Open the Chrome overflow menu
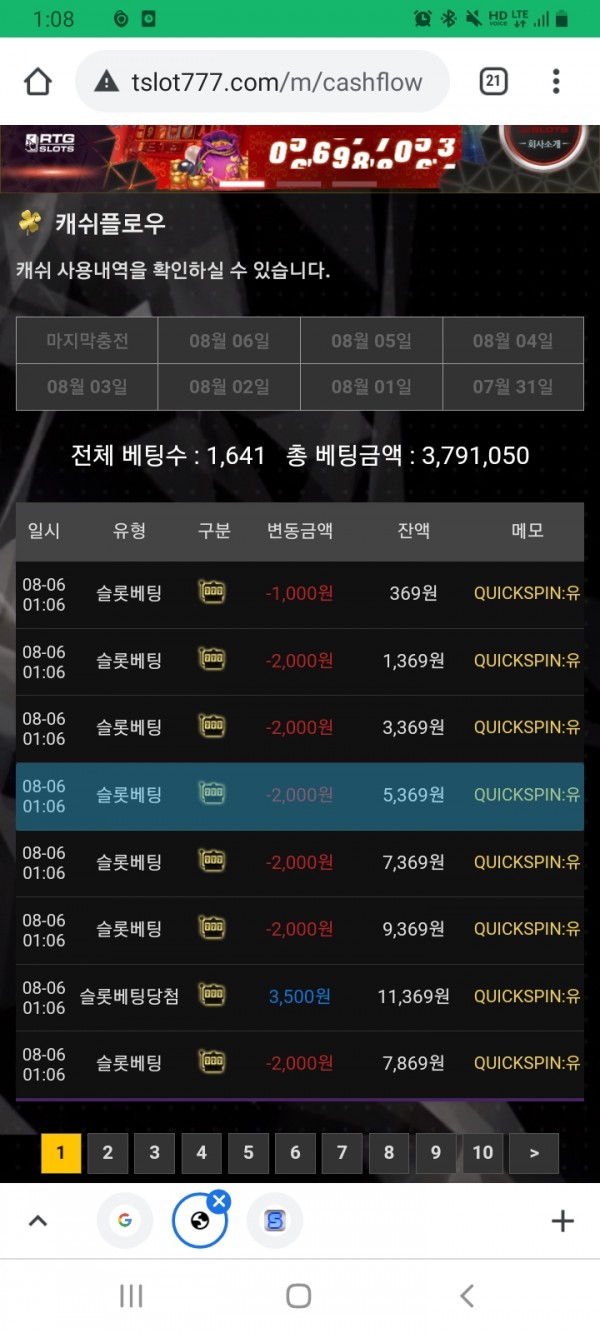600x1333 pixels. click(x=556, y=82)
